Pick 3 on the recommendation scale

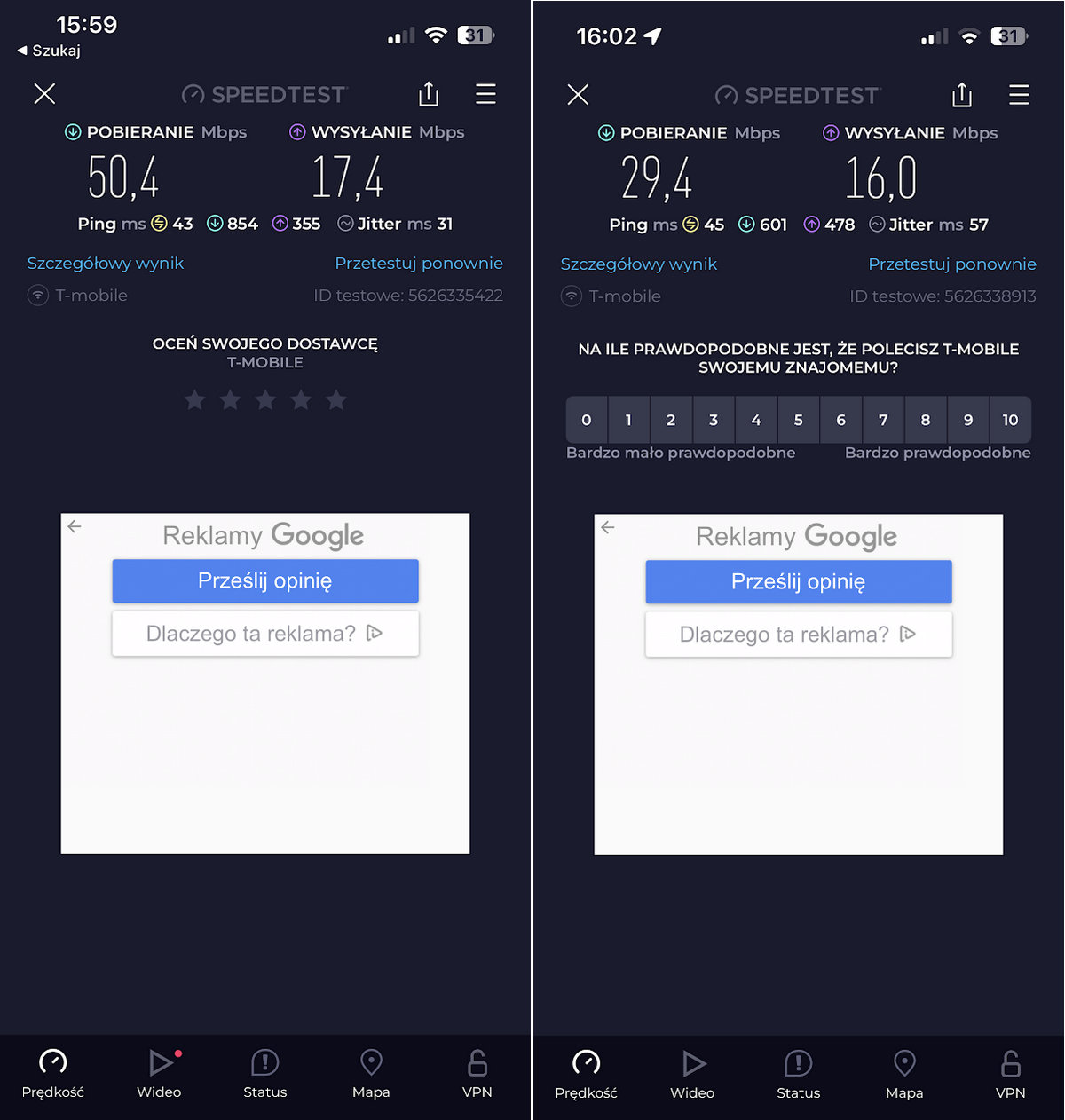coord(714,420)
